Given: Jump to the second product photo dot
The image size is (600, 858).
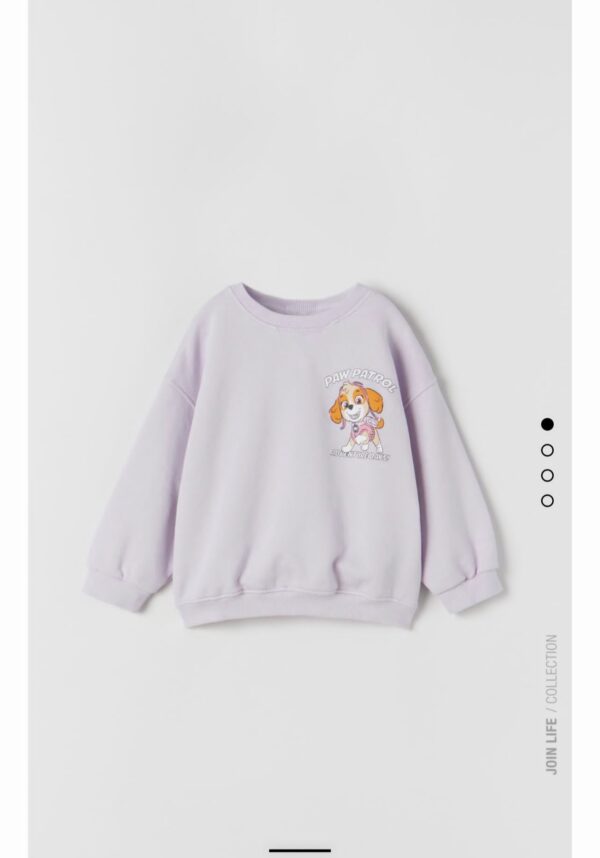Looking at the screenshot, I should (547, 450).
